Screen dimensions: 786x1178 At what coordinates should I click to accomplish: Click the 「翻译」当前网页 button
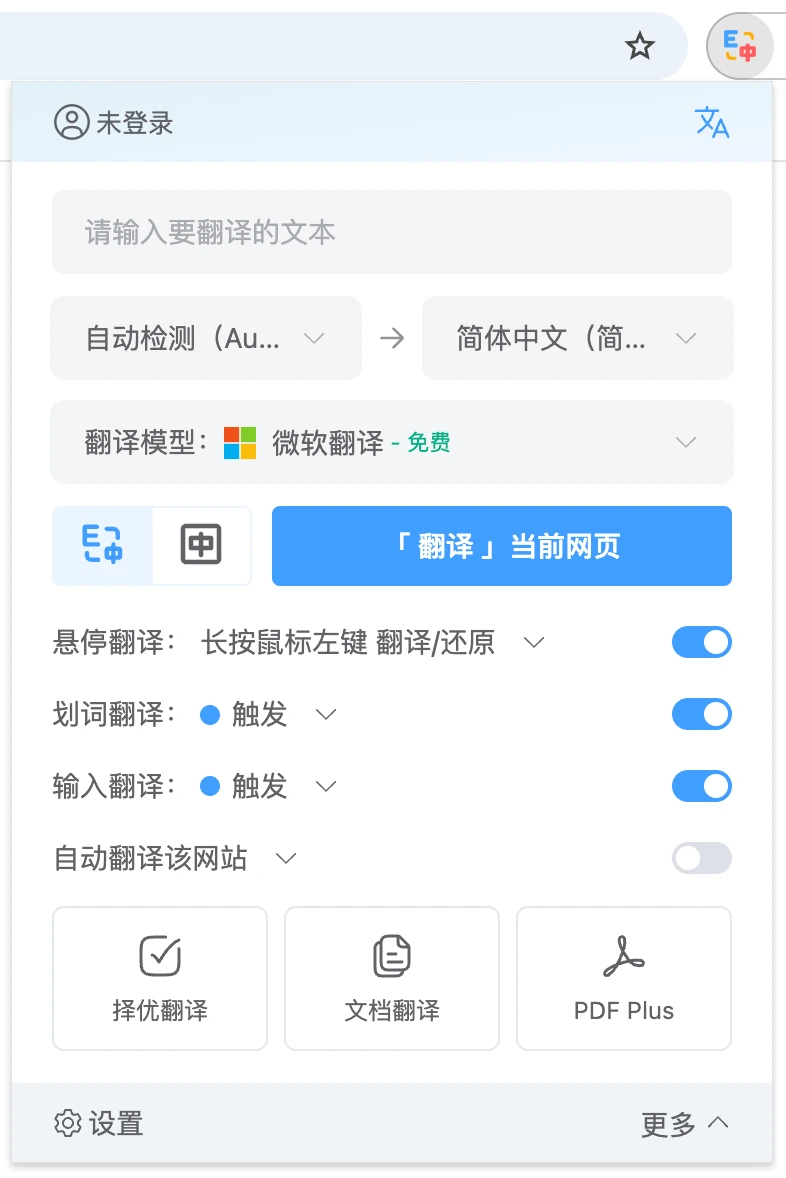tap(501, 546)
